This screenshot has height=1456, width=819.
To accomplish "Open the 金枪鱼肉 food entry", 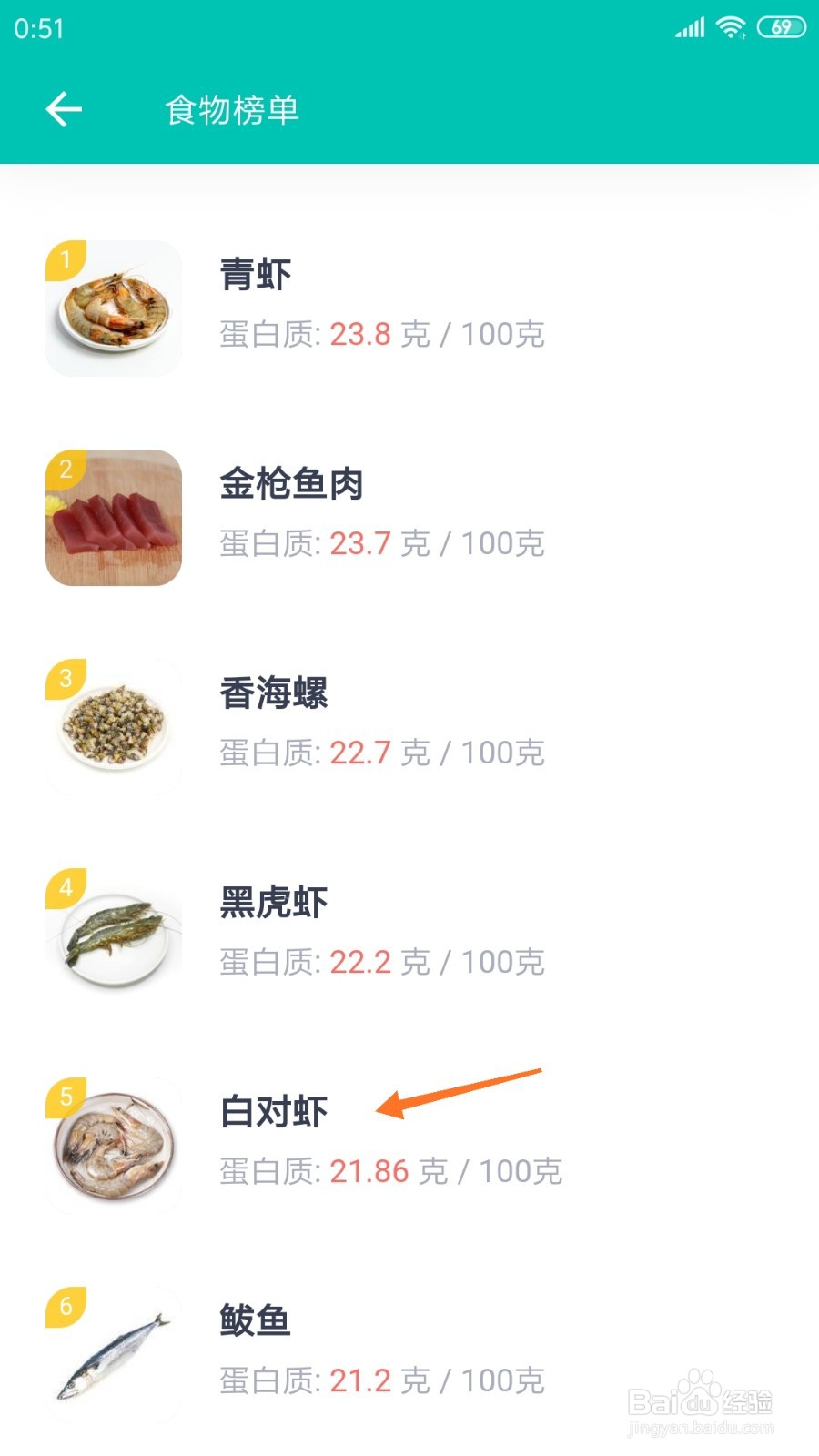I will click(409, 517).
